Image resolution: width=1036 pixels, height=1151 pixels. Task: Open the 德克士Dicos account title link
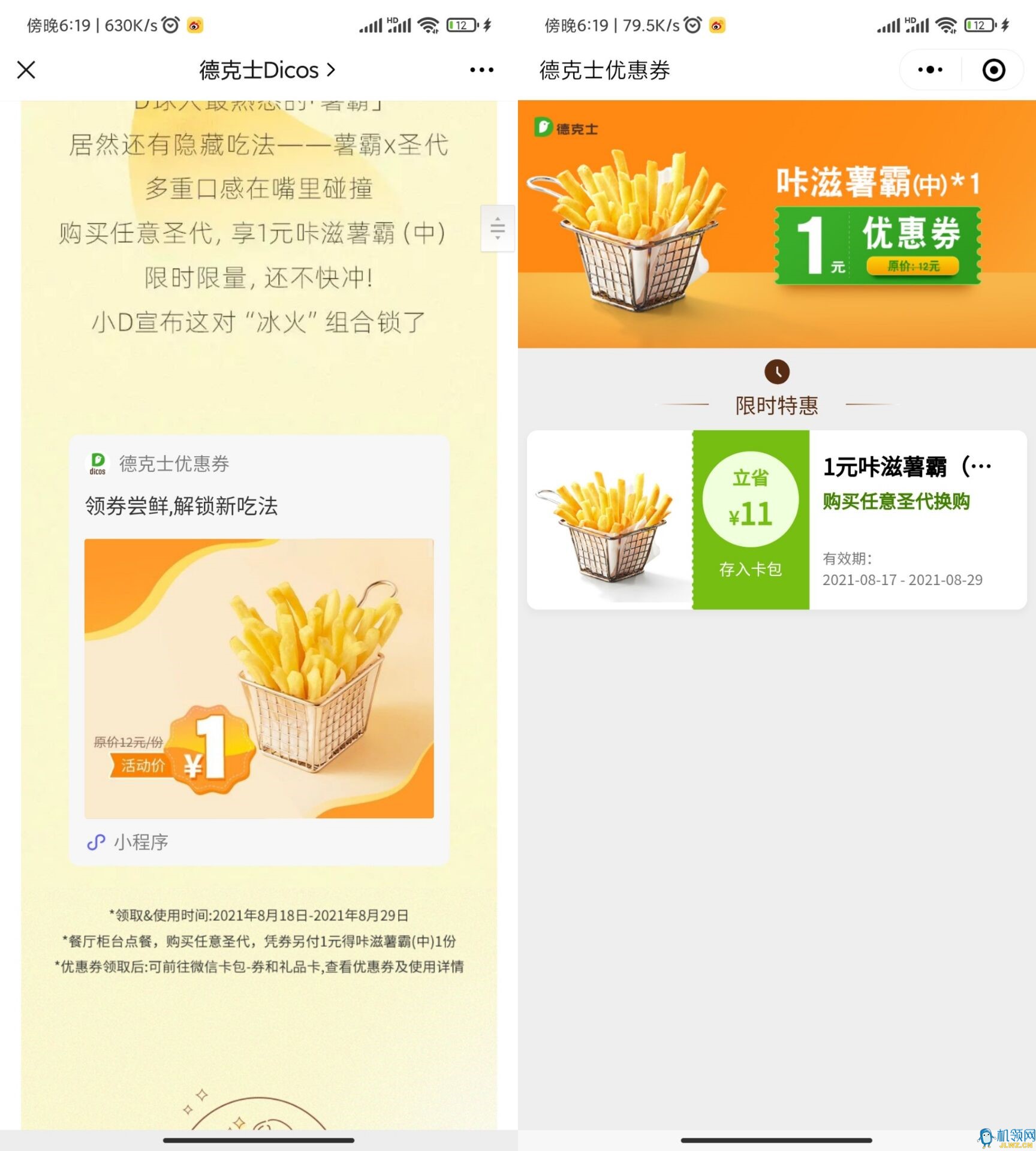point(267,70)
